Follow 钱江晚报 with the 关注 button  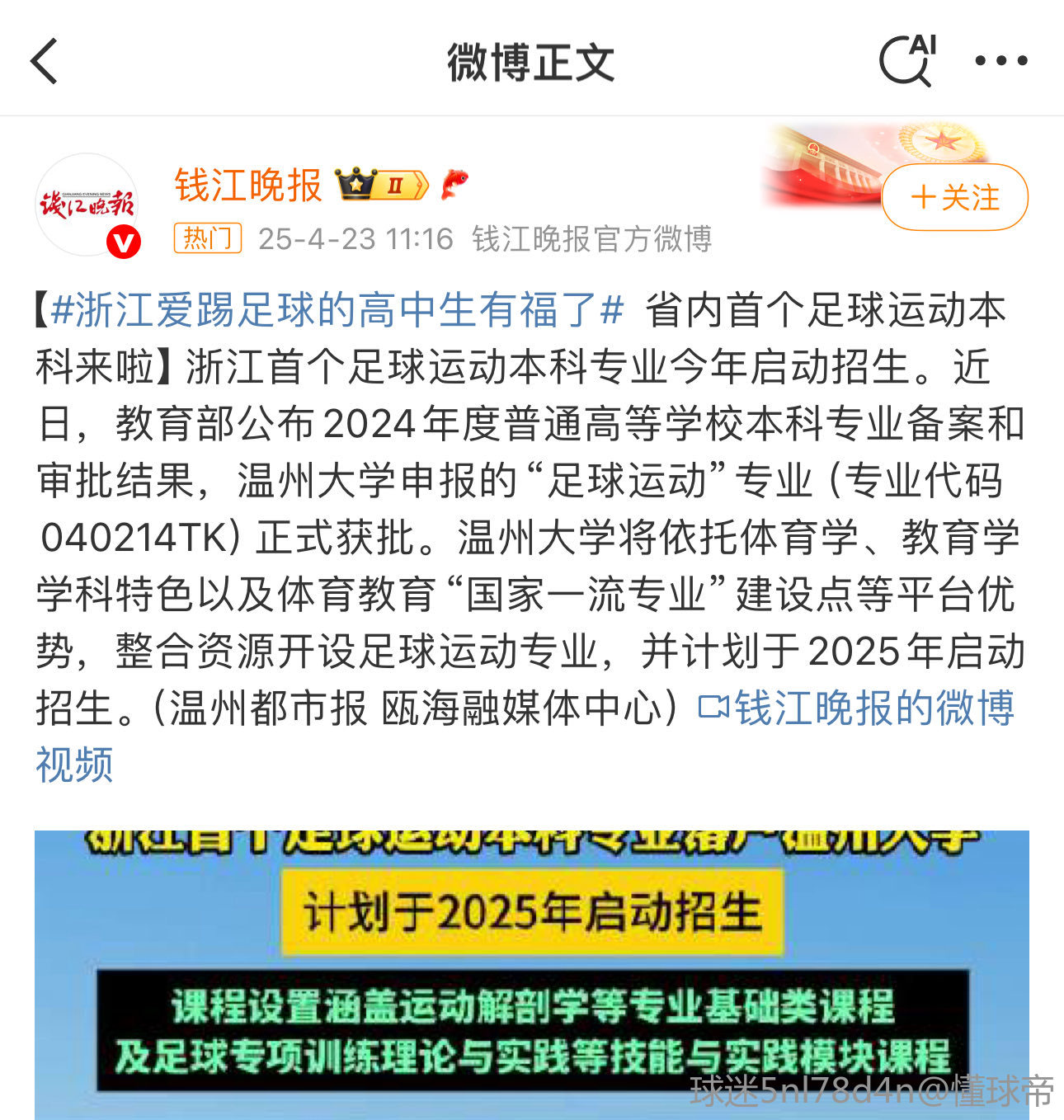[954, 198]
